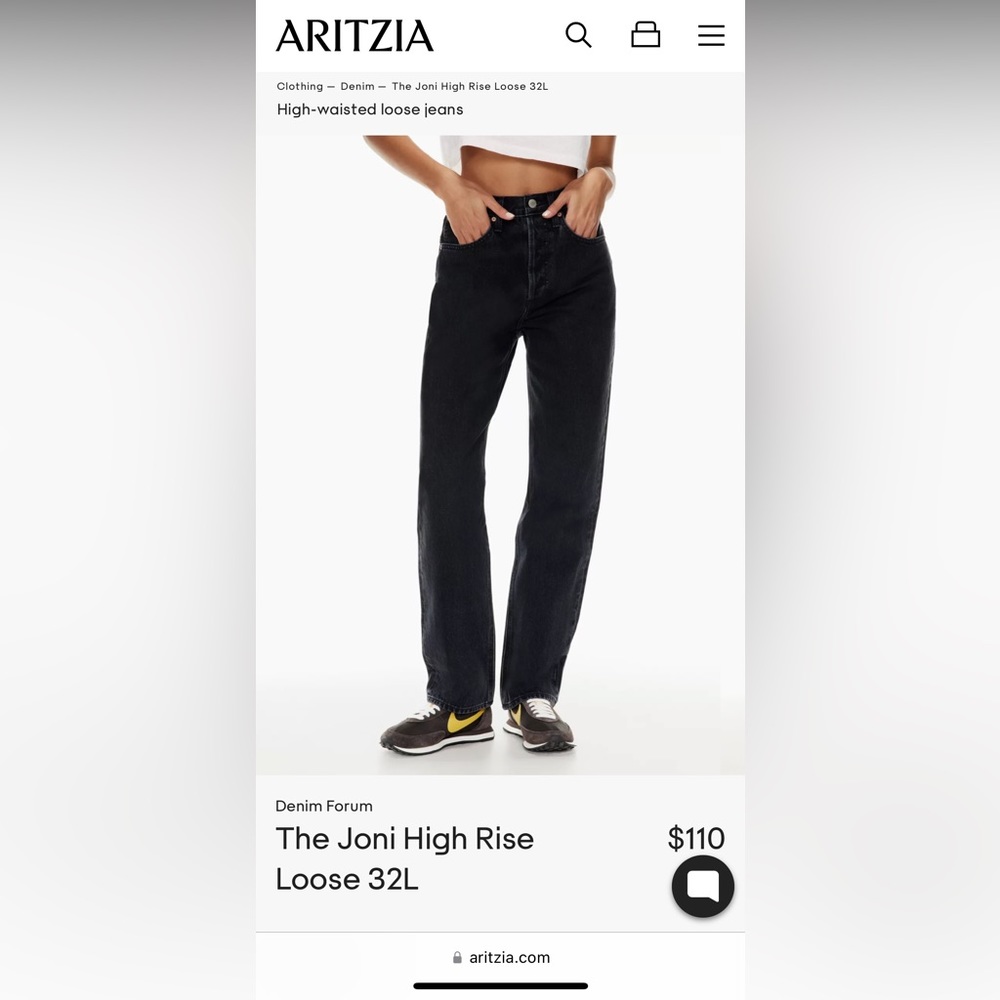Tap the aritzia.com address bar
This screenshot has height=1000, width=1000.
tap(501, 957)
